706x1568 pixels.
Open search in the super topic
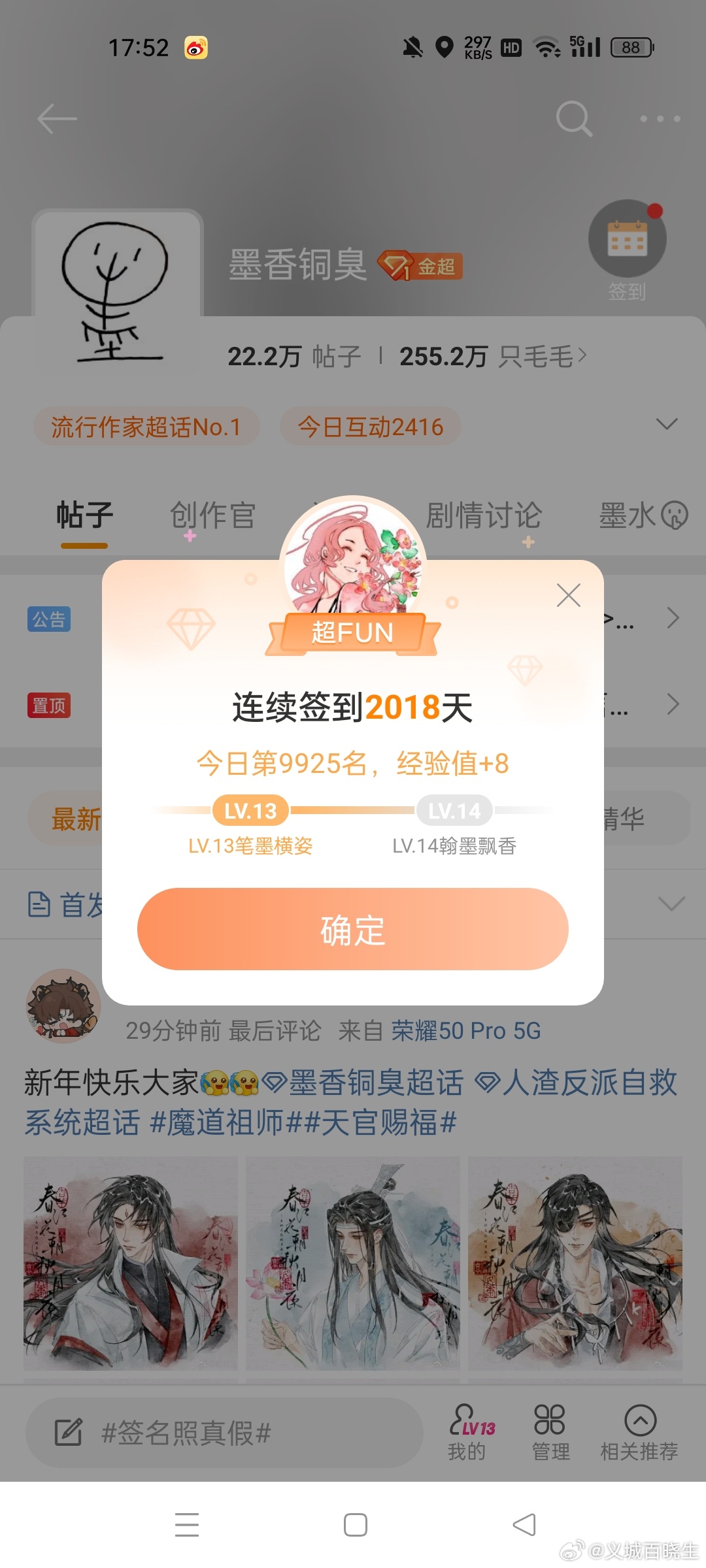click(x=573, y=119)
